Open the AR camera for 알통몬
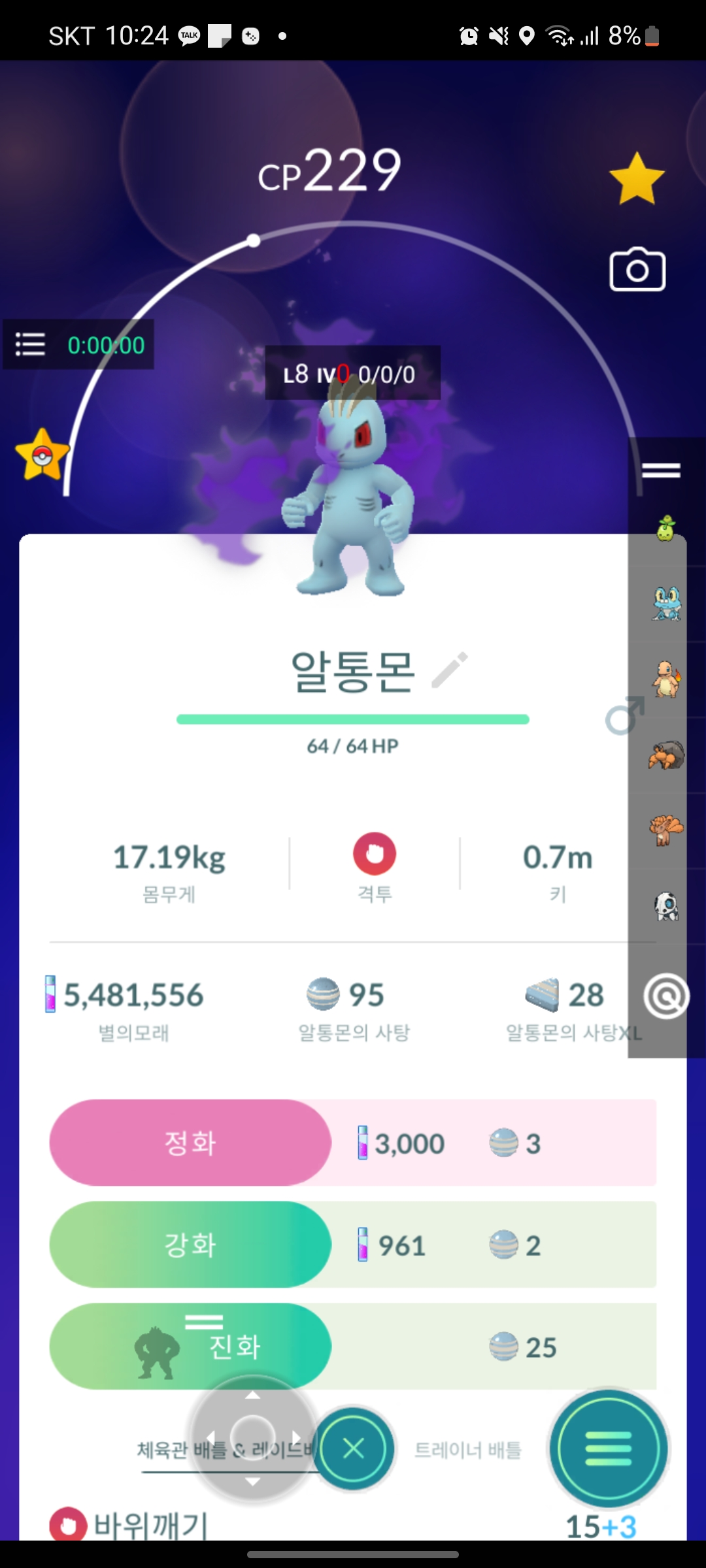 coord(637,269)
